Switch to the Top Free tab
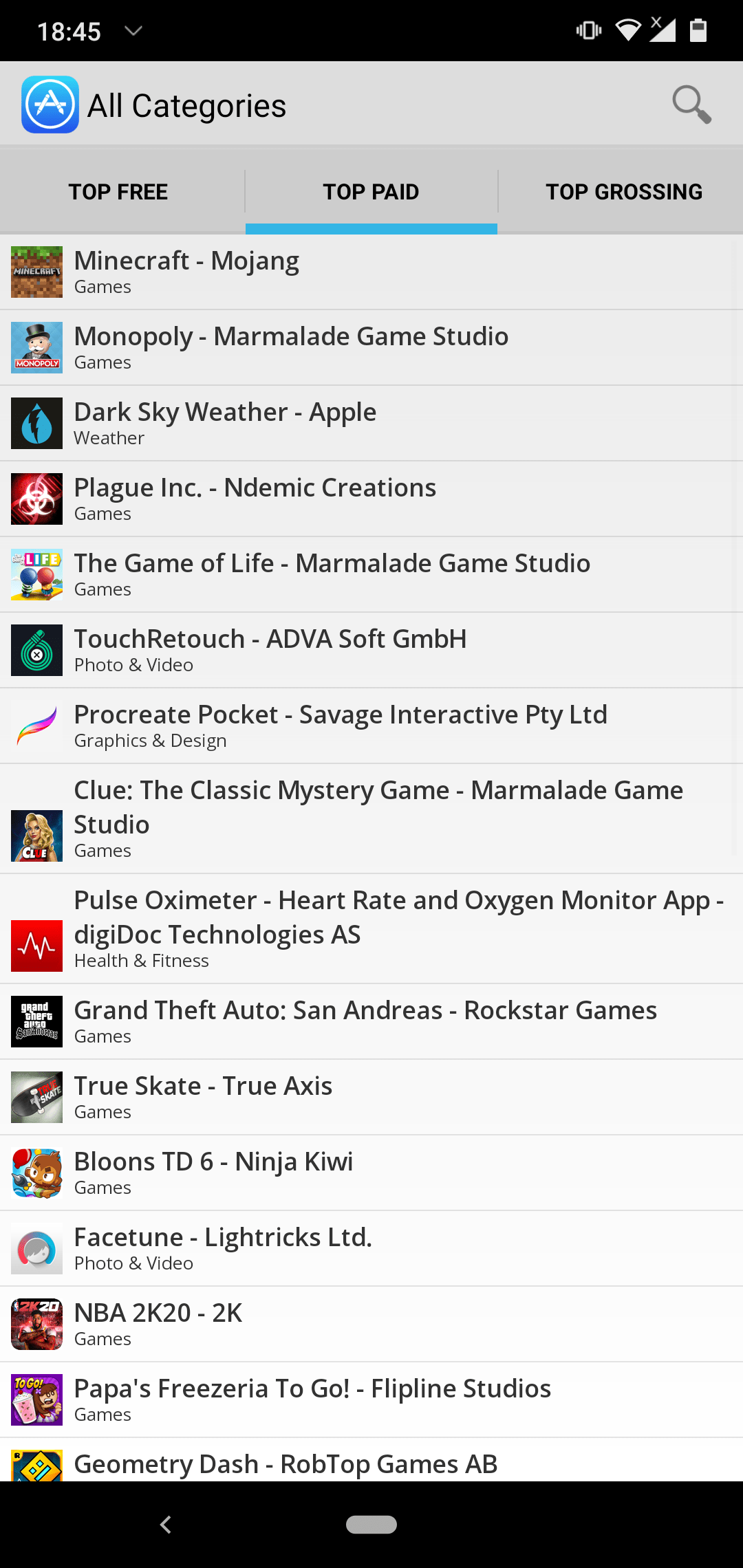Screen dimensions: 743x1568 (x=118, y=192)
